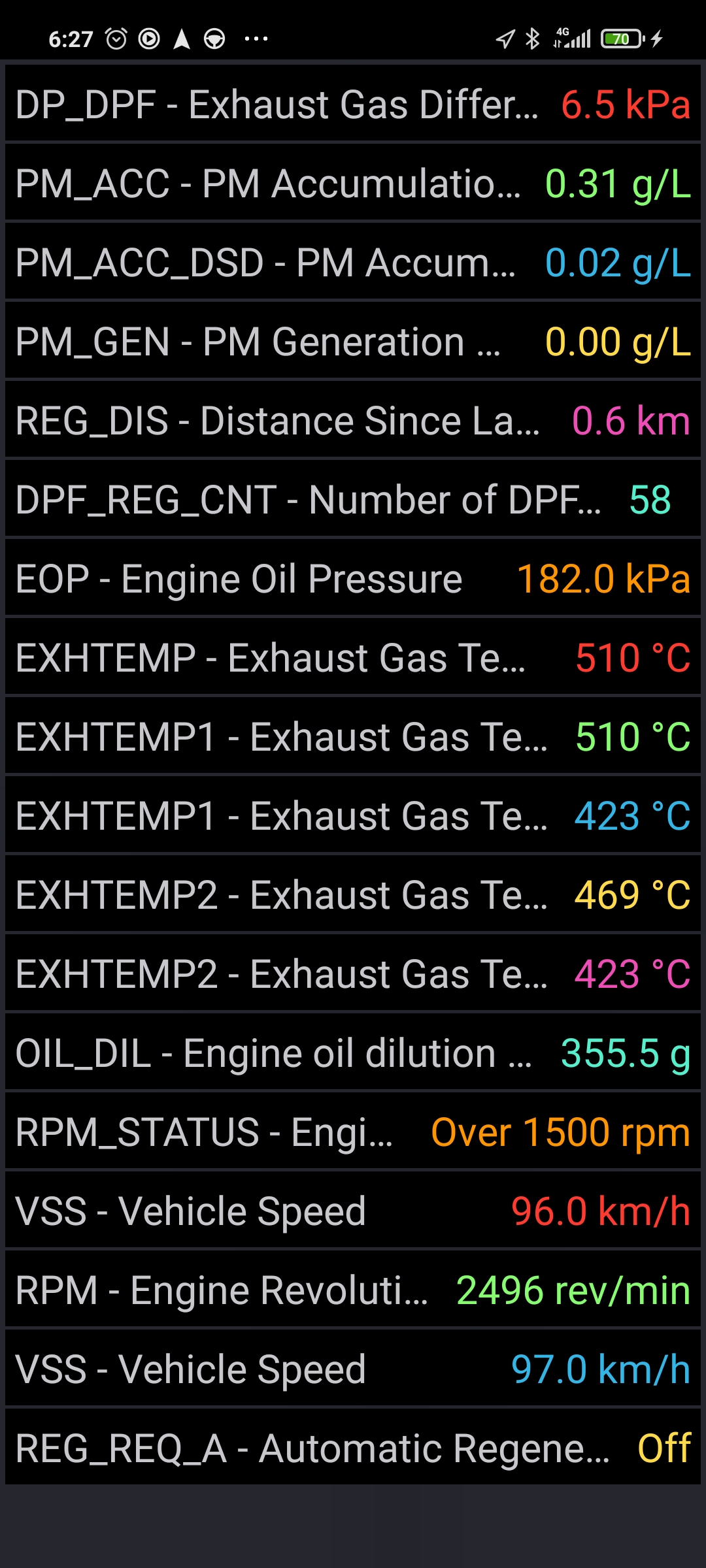
Task: Open REG_DIS Distance Since Last regeneration row
Action: (x=353, y=421)
